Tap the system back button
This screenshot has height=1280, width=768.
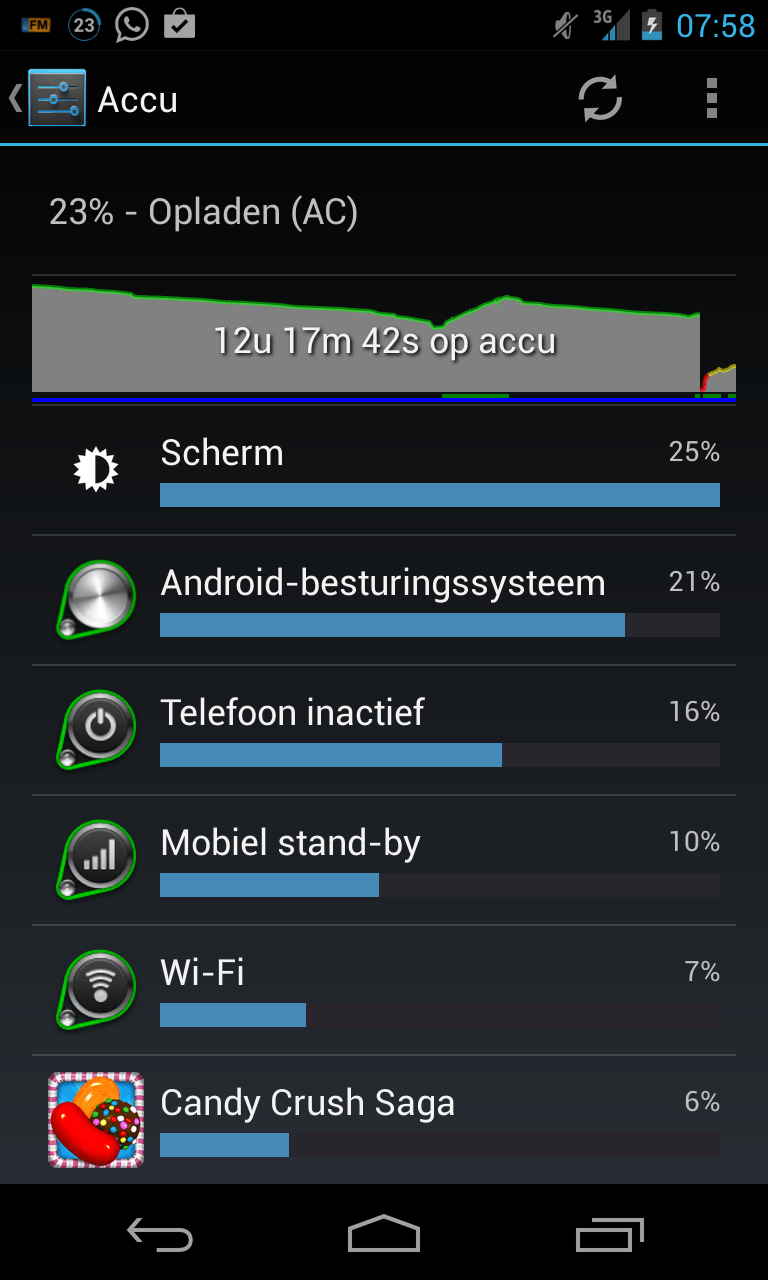160,1235
